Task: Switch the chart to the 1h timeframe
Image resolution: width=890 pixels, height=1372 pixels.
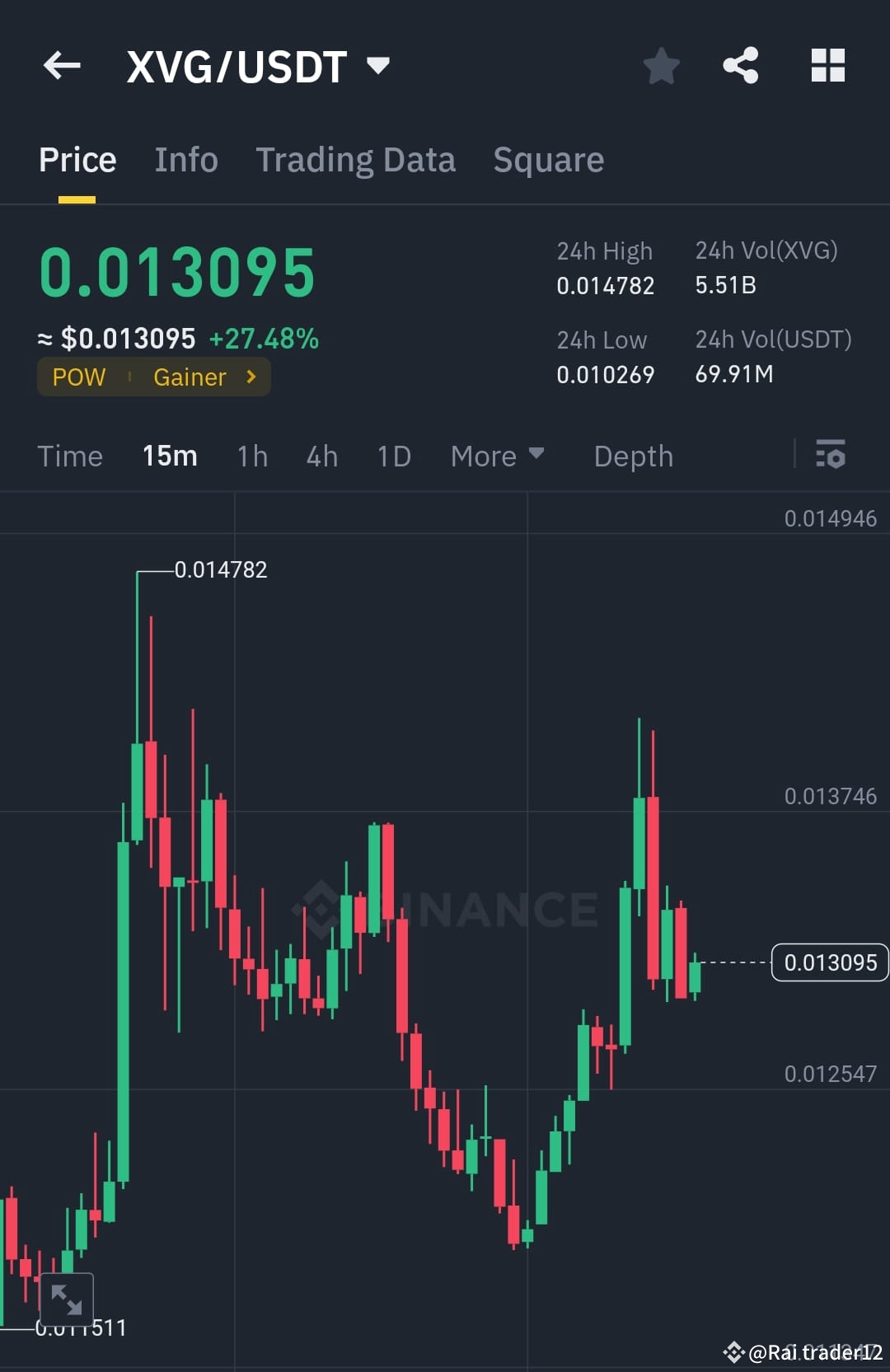Action: pyautogui.click(x=251, y=456)
